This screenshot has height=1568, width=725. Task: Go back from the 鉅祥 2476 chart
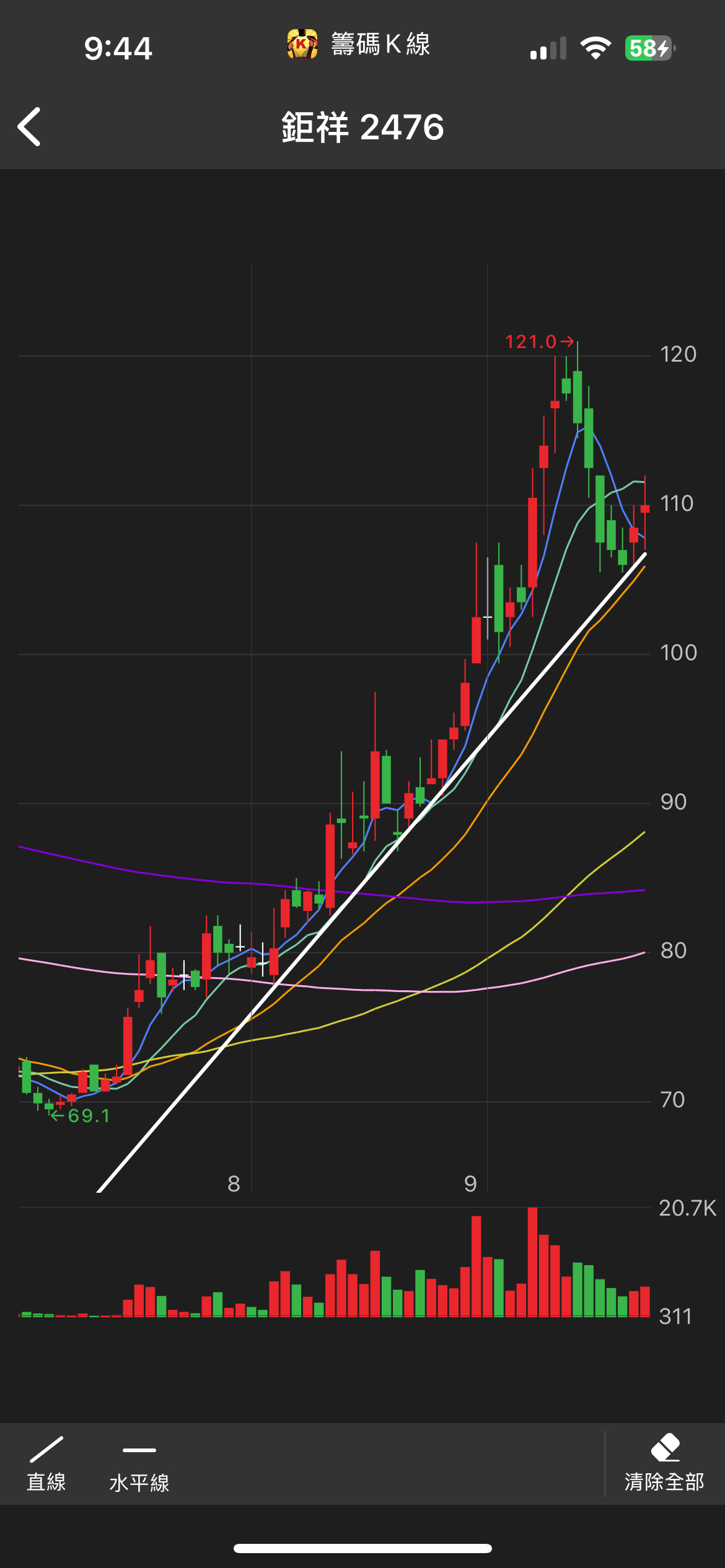[29, 127]
